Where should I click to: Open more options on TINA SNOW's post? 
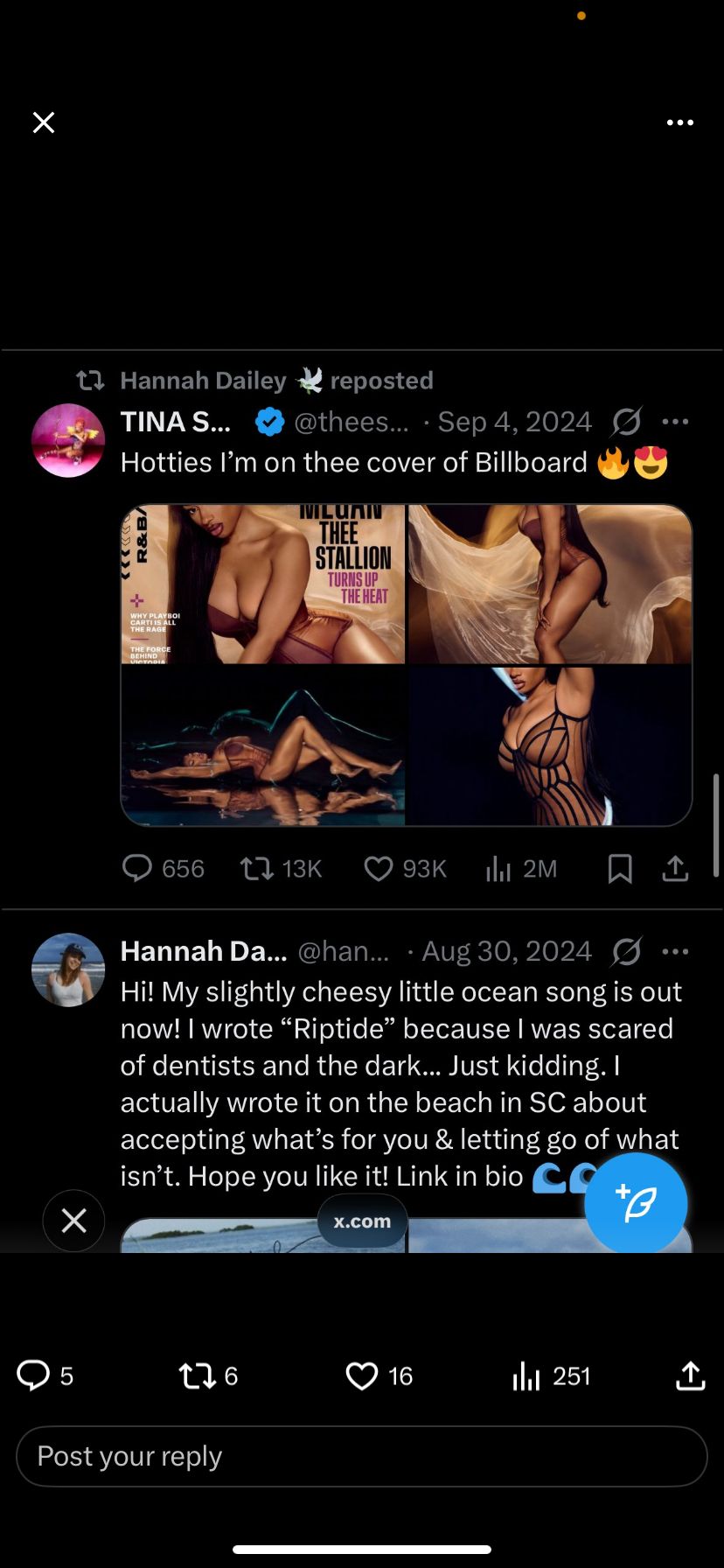point(675,422)
